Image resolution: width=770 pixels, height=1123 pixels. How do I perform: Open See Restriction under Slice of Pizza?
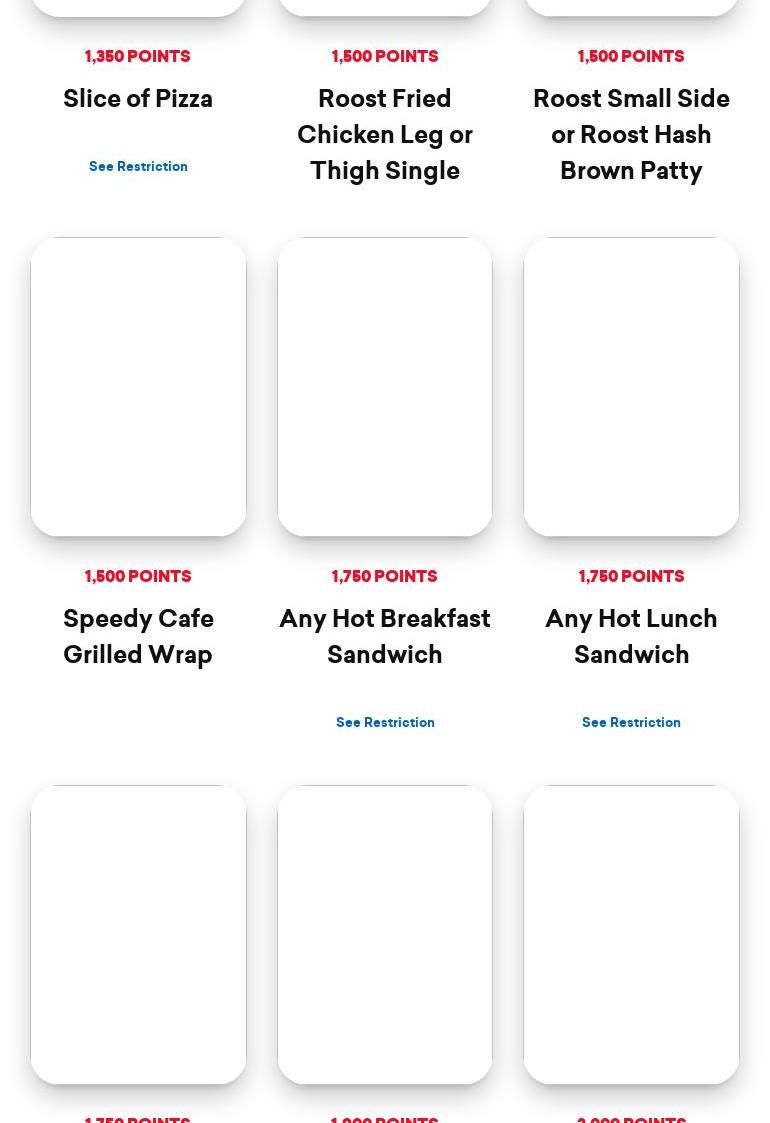[138, 167]
